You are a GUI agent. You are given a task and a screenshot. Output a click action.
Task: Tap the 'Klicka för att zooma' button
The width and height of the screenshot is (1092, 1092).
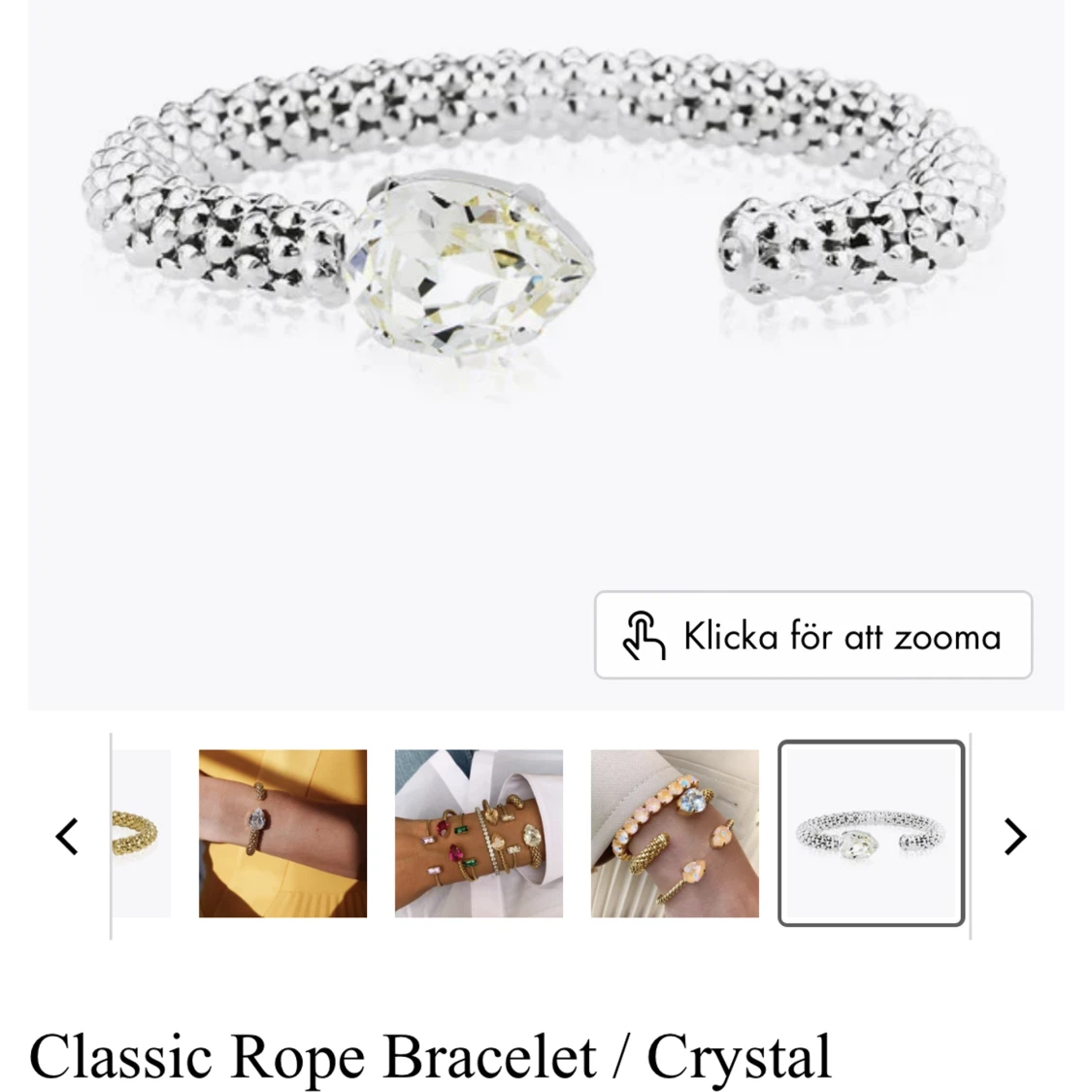(x=812, y=635)
